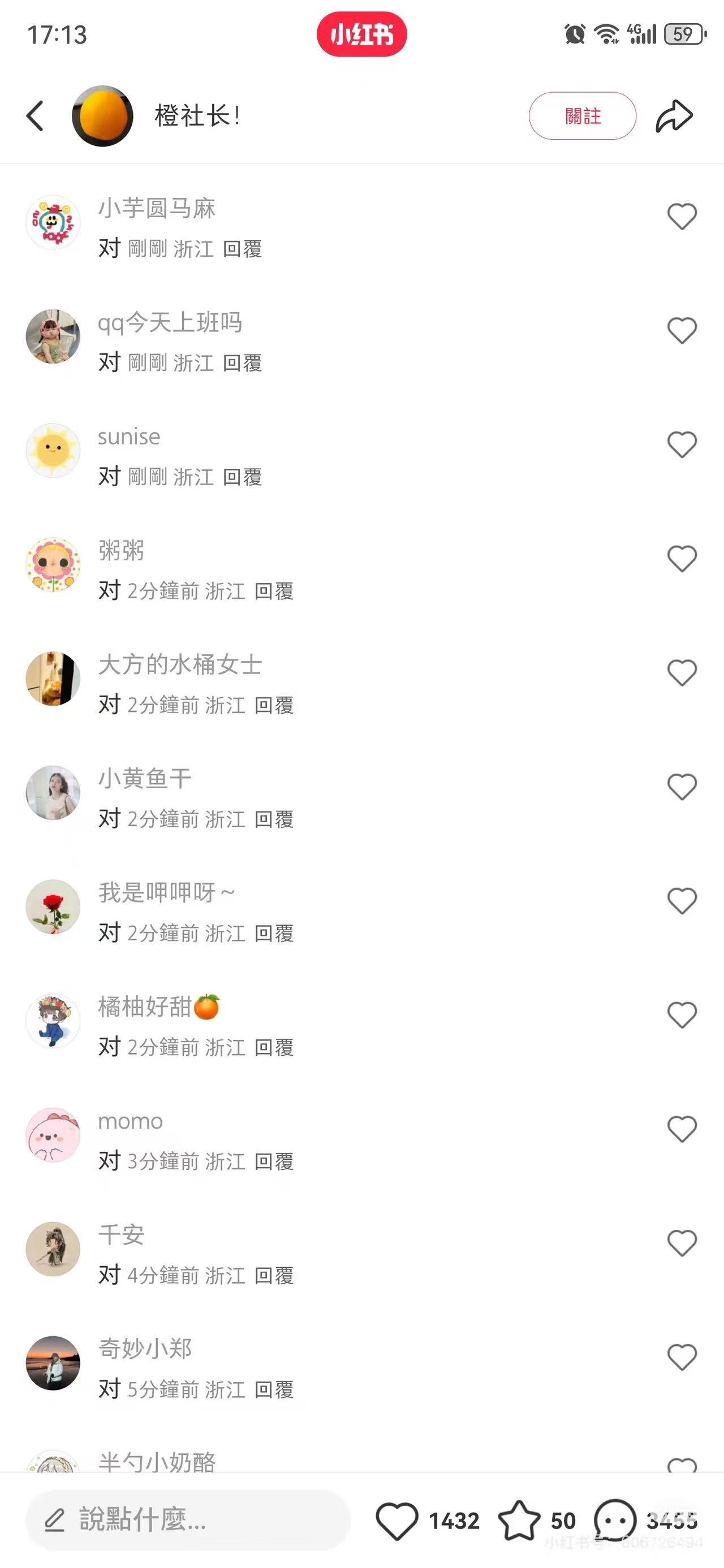Reply to momo's comment
Screen dimensions: 724x1568
(x=274, y=1161)
